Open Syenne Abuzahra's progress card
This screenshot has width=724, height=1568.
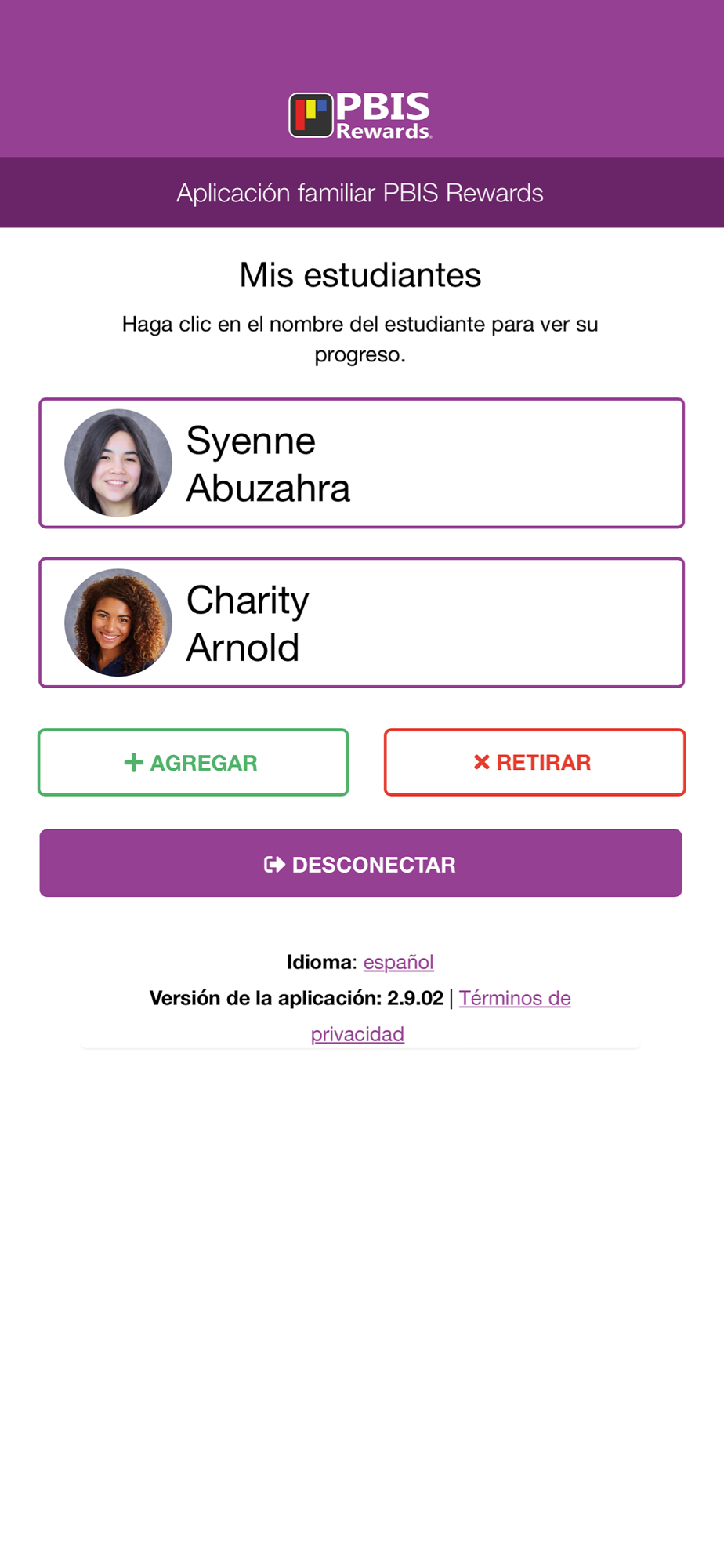[x=361, y=463]
